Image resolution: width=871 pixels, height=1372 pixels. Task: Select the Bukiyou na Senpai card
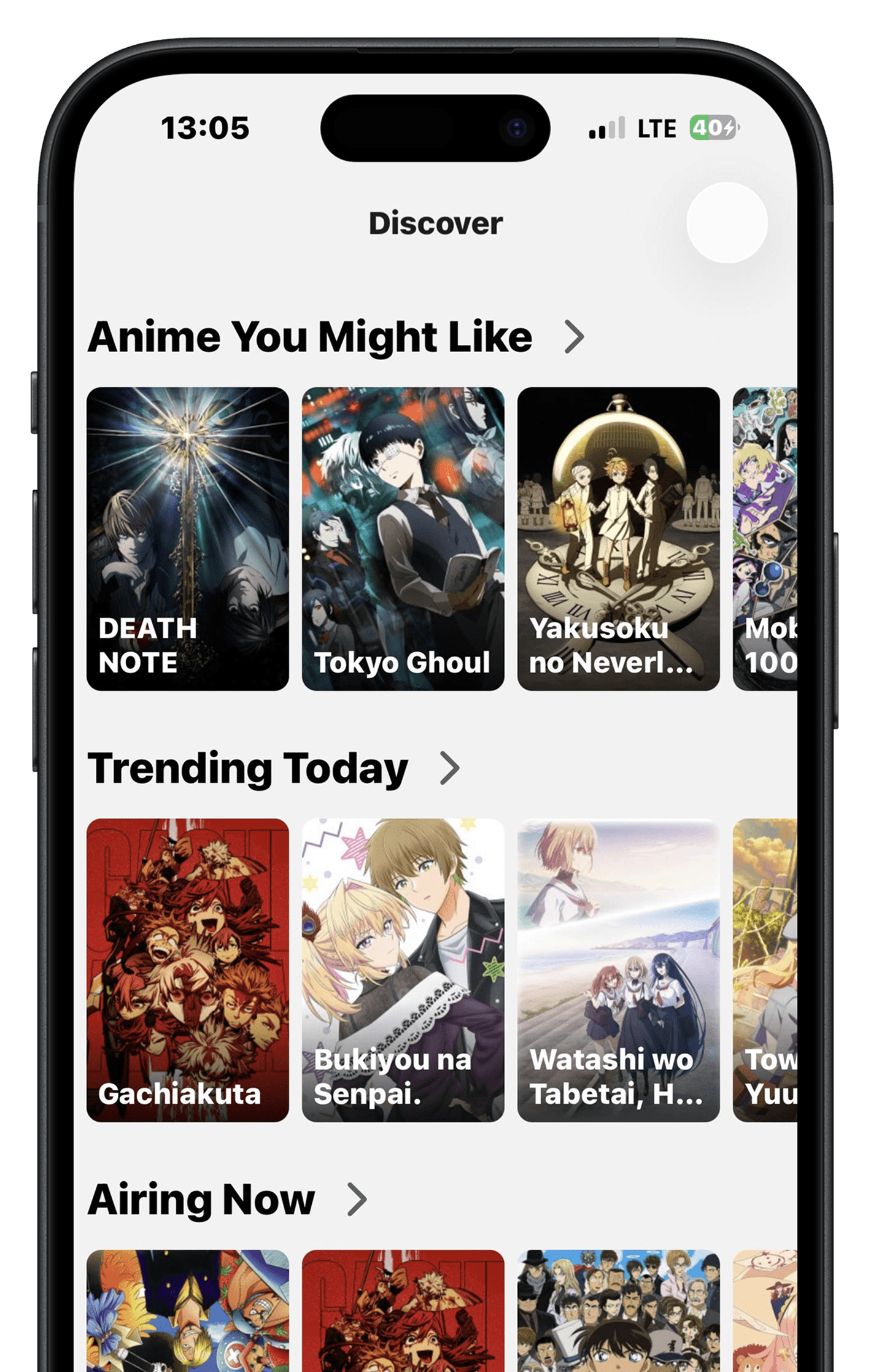(403, 969)
